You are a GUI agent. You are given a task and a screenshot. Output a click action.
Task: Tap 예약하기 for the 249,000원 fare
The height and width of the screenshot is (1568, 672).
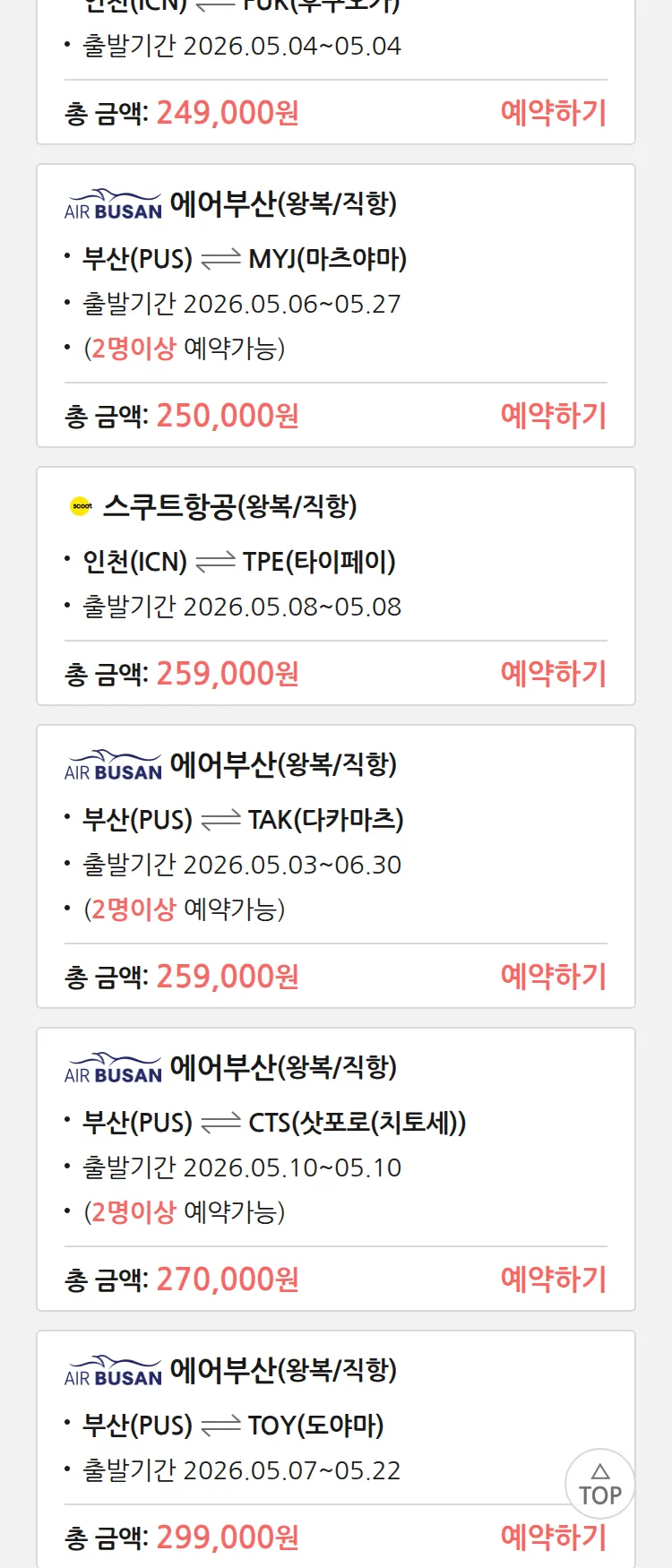pos(553,113)
